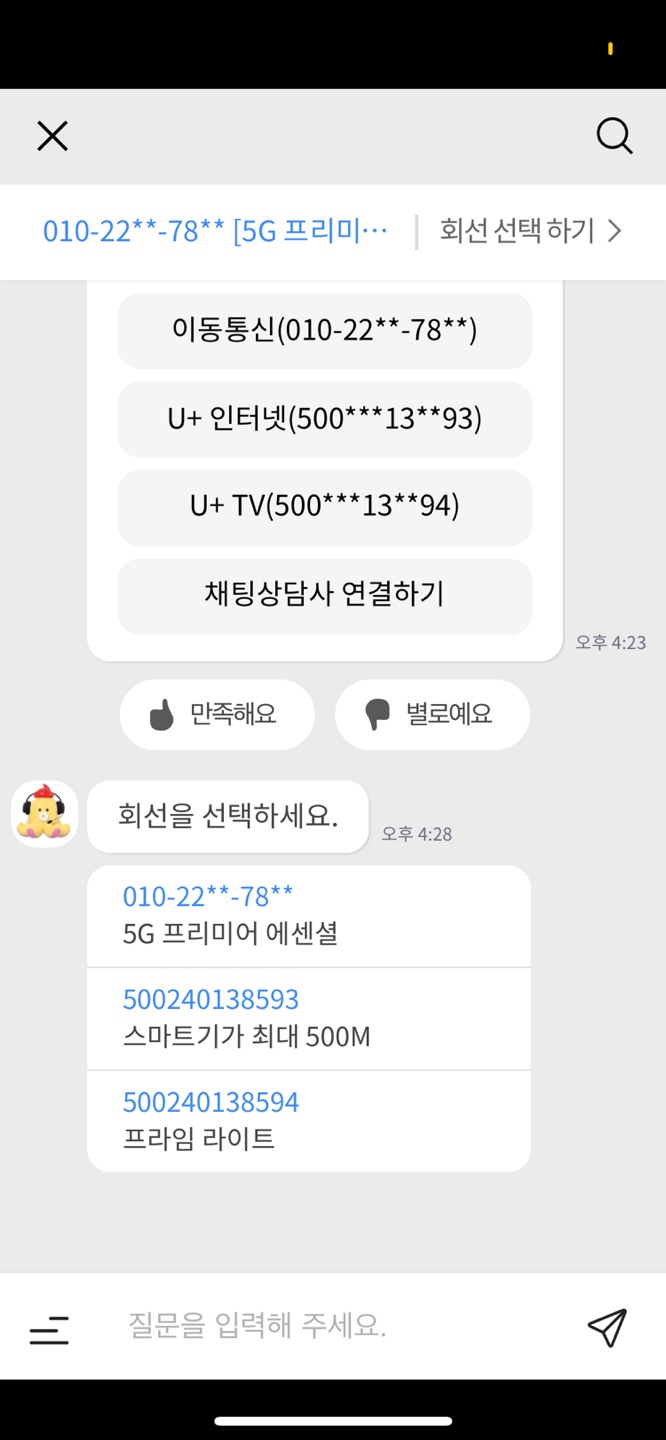Open 회선 선택하기 line selector
Image resolution: width=666 pixels, height=1440 pixels.
click(x=530, y=231)
